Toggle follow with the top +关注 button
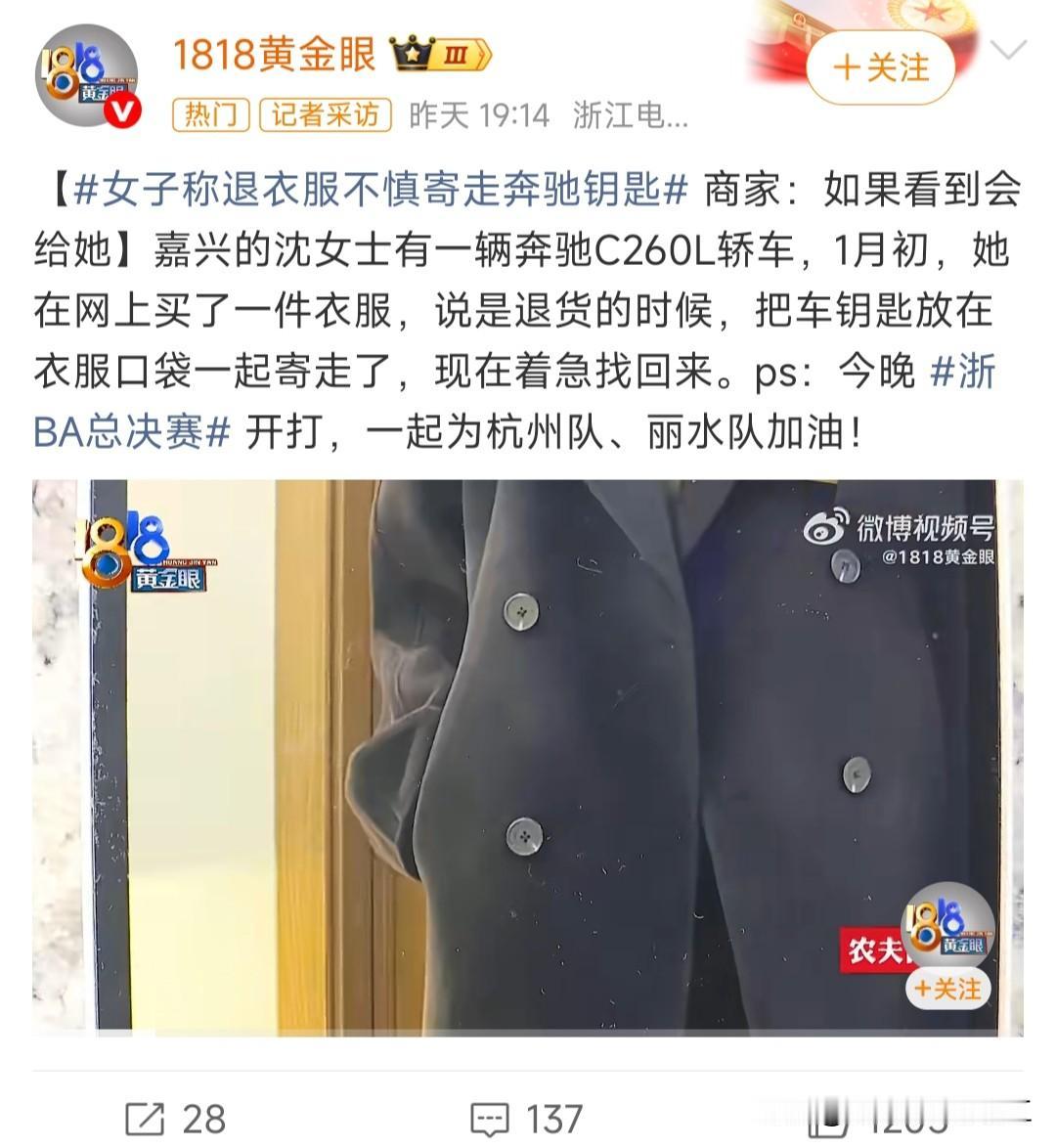1056x1148 pixels. tap(879, 67)
